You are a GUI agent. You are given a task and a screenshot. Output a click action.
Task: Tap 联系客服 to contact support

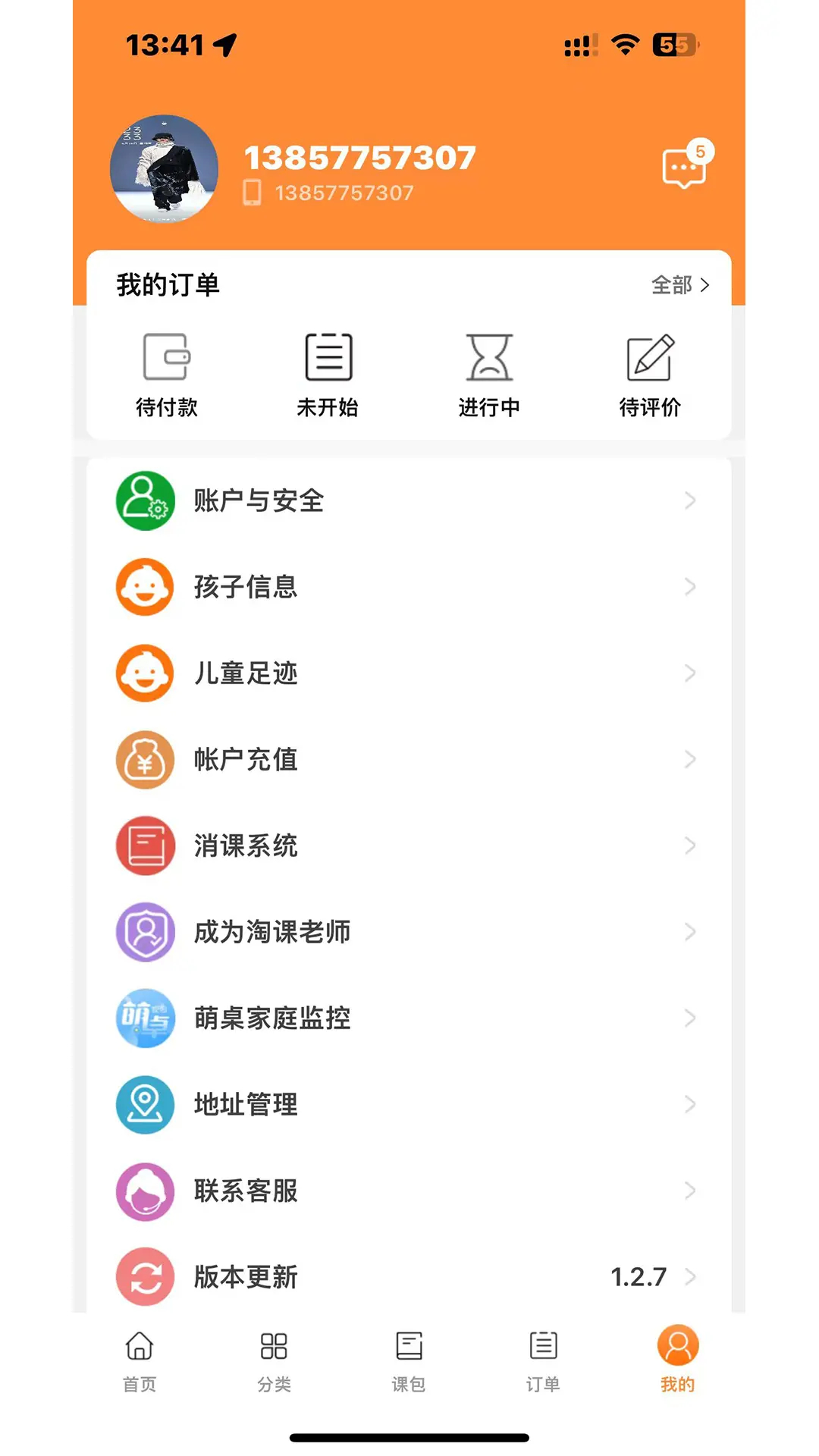[408, 1191]
